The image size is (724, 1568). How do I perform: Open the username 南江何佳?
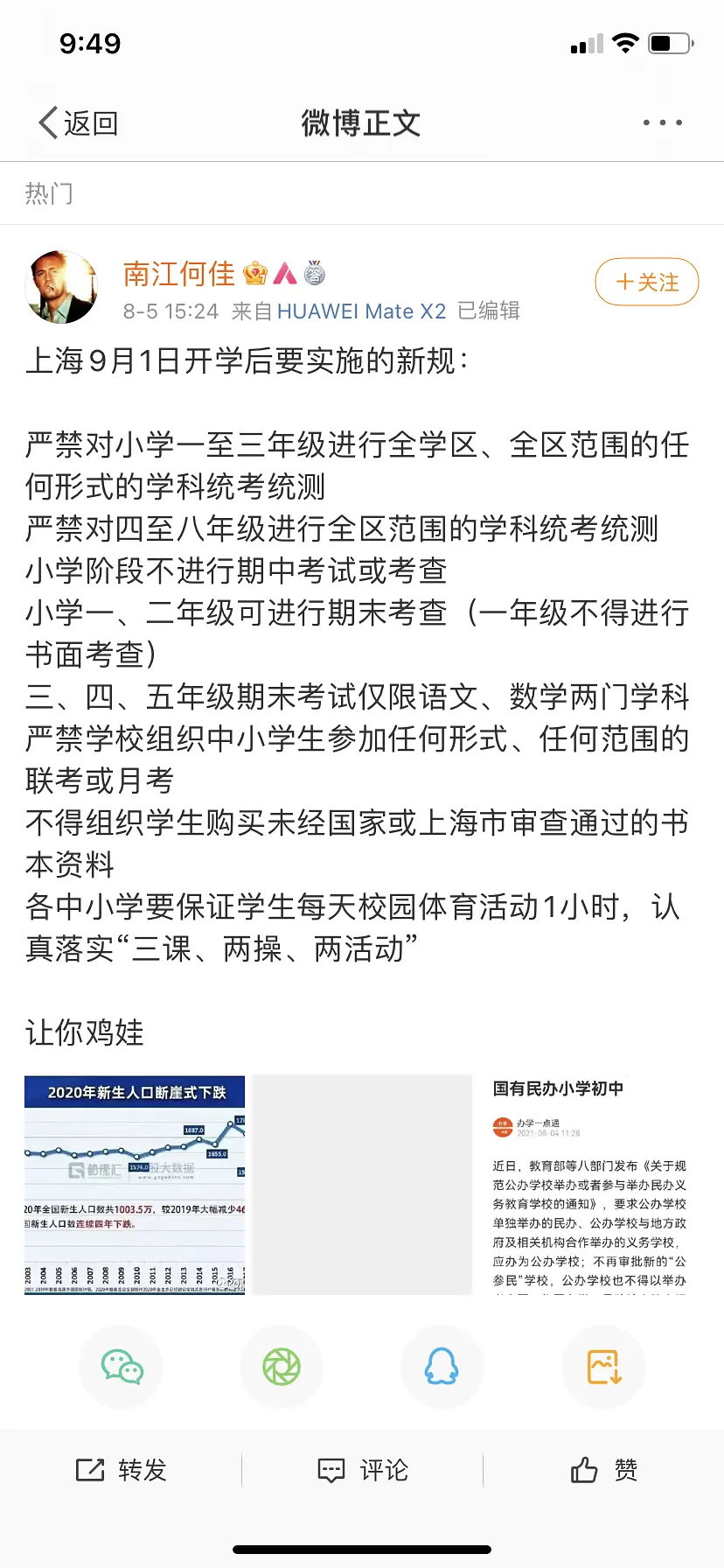pyautogui.click(x=178, y=274)
